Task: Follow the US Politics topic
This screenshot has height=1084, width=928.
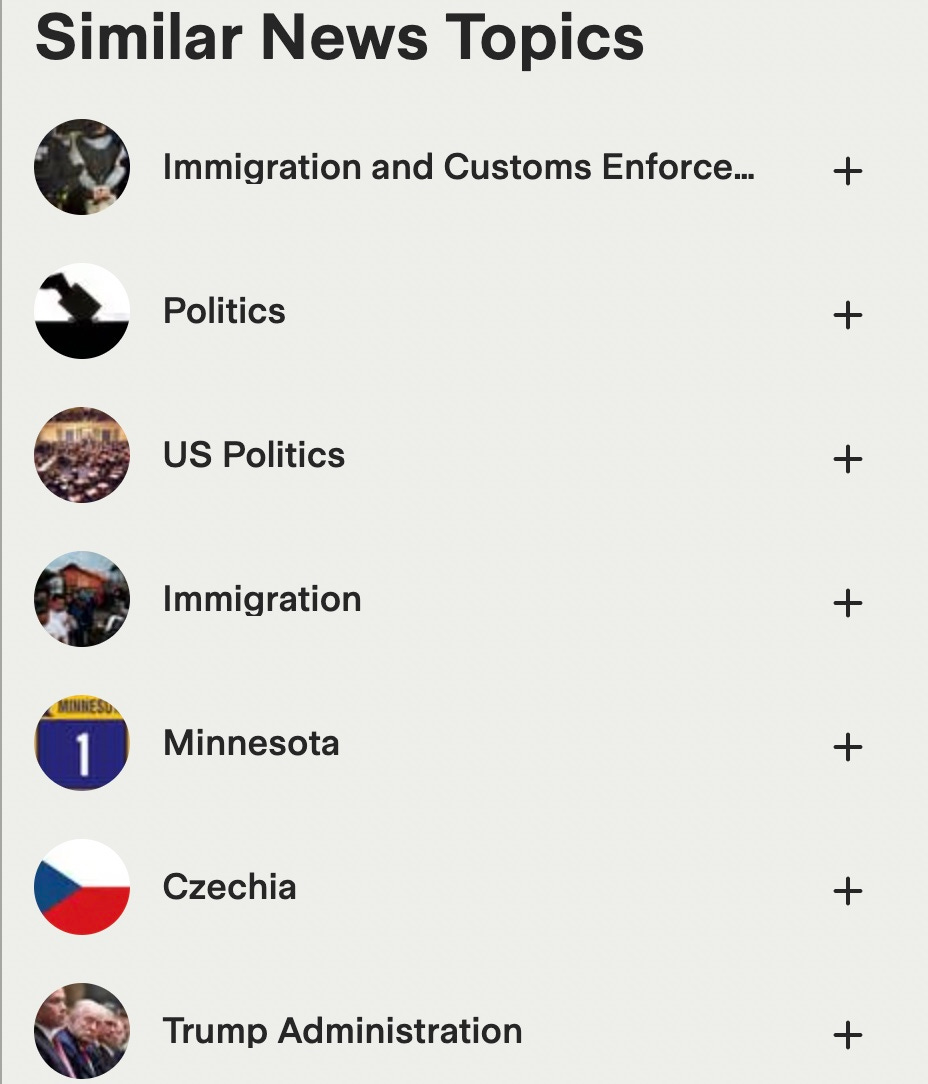Action: click(847, 459)
